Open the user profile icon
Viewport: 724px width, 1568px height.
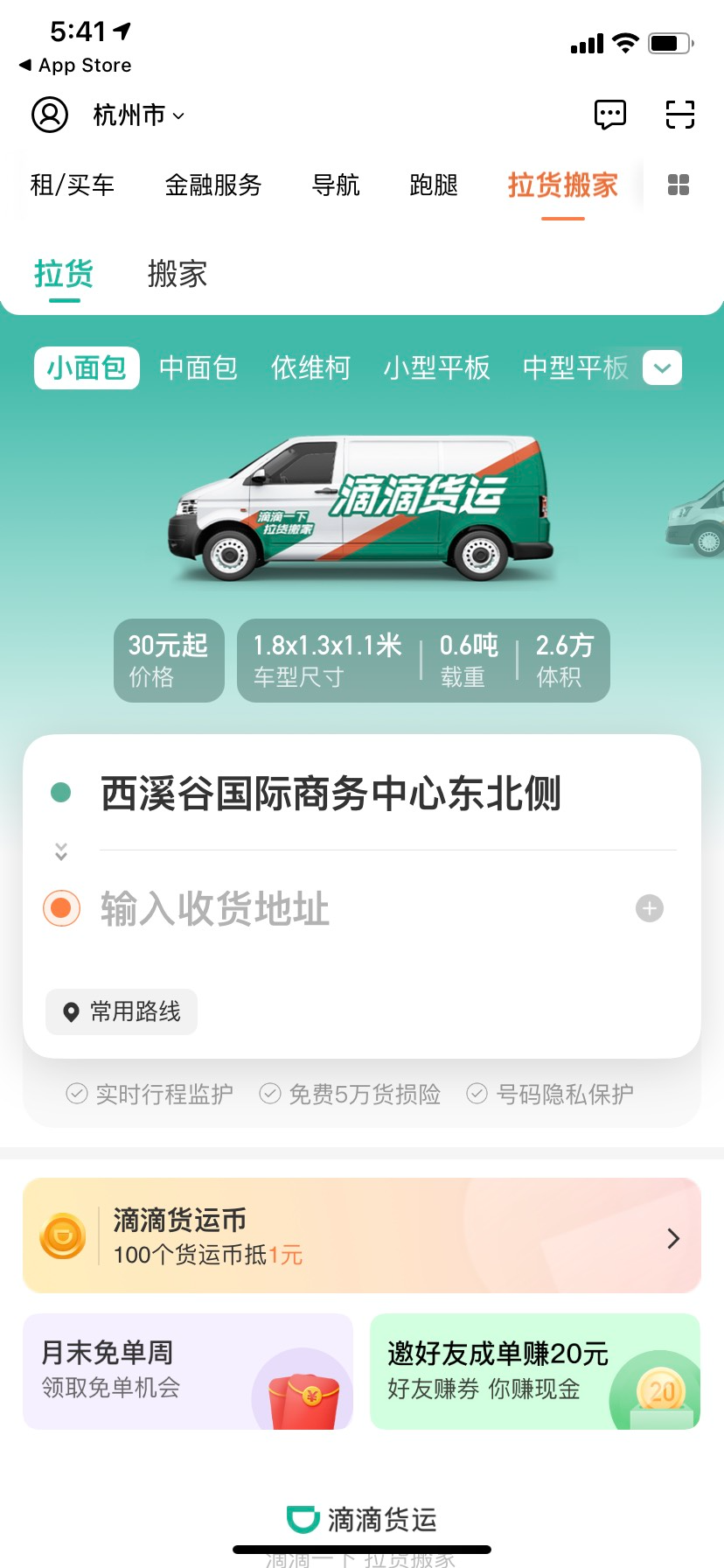(x=50, y=115)
